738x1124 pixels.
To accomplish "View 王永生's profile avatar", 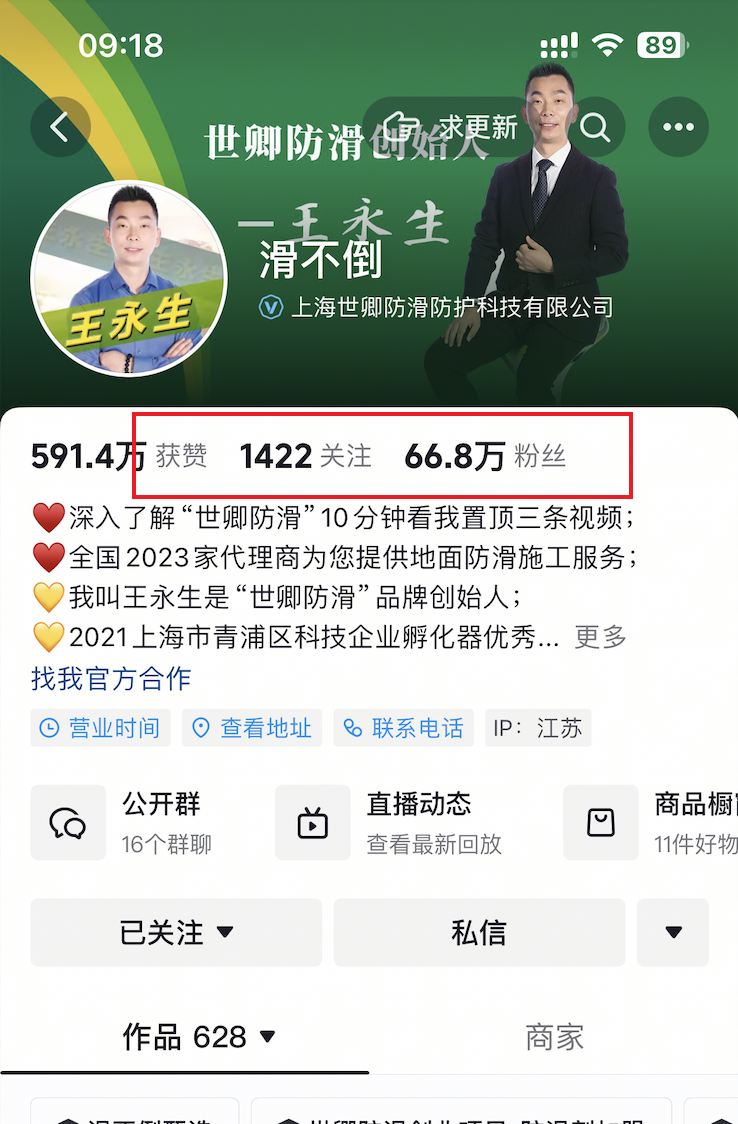I will 128,277.
